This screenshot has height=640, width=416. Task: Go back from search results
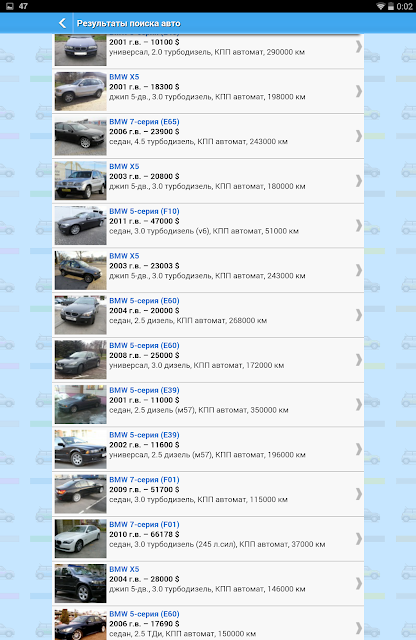coord(62,23)
